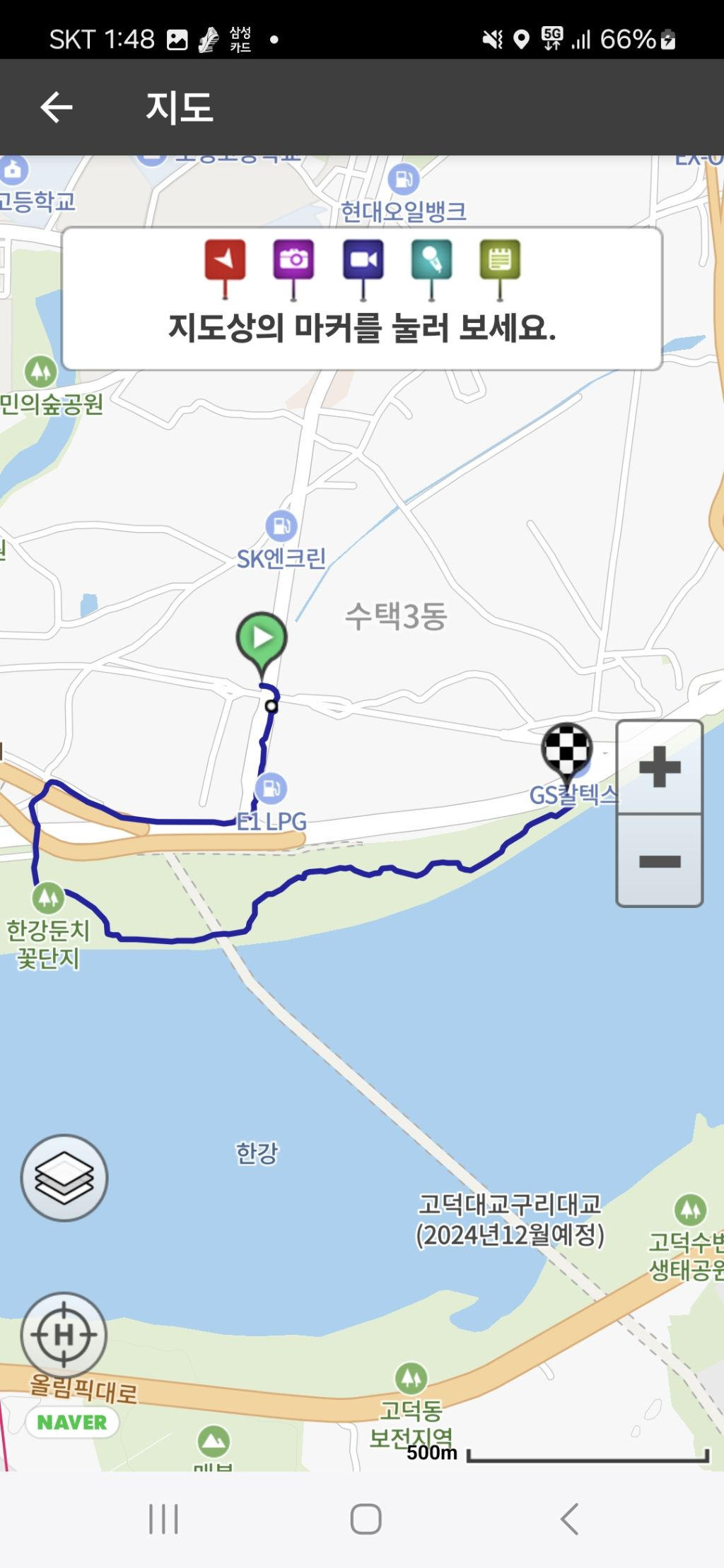This screenshot has height=1568, width=724.
Task: Open the system recent apps
Action: (x=163, y=1519)
